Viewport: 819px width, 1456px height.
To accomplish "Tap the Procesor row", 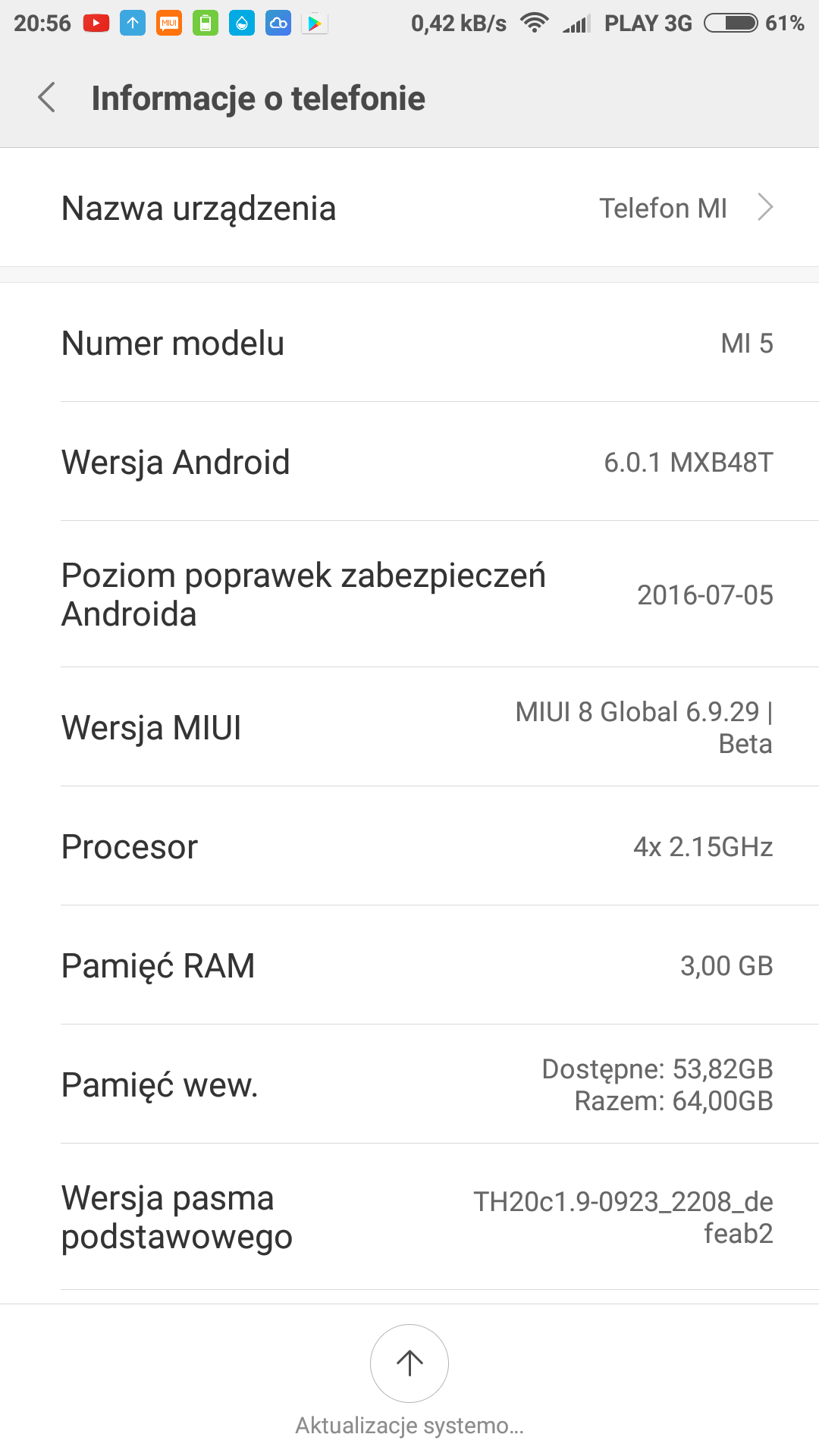I will pyautogui.click(x=409, y=846).
